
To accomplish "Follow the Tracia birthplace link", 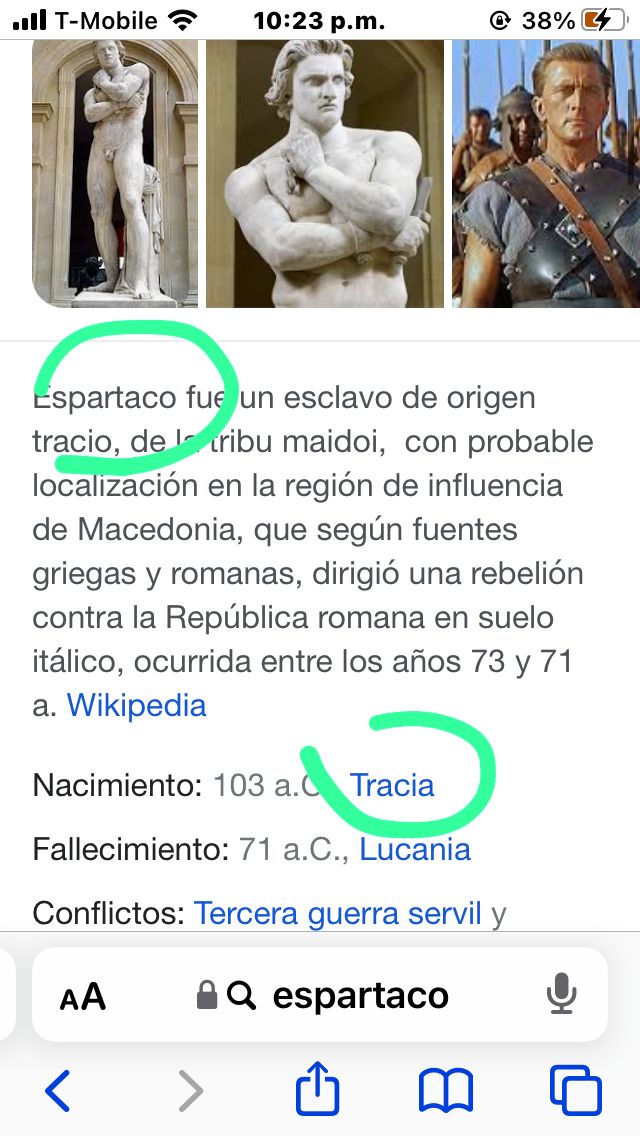I will 392,785.
